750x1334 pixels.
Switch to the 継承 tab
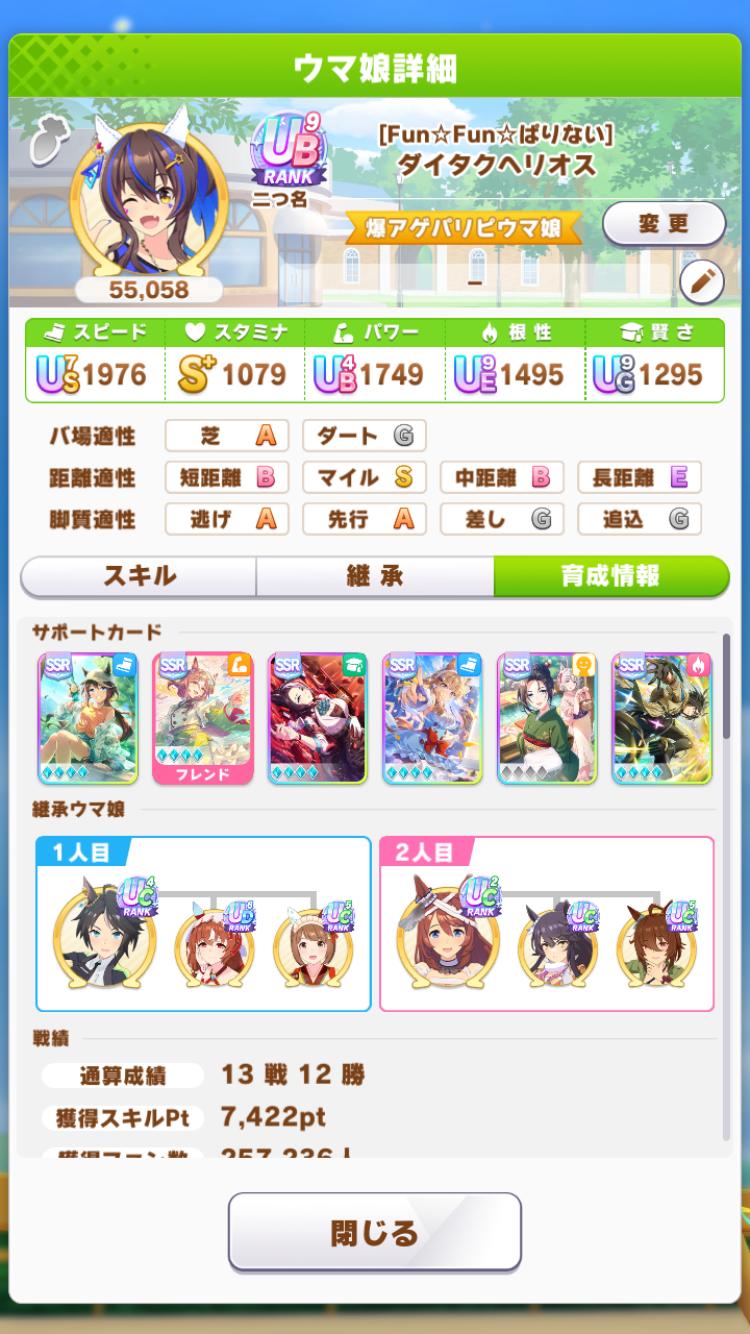pyautogui.click(x=374, y=576)
